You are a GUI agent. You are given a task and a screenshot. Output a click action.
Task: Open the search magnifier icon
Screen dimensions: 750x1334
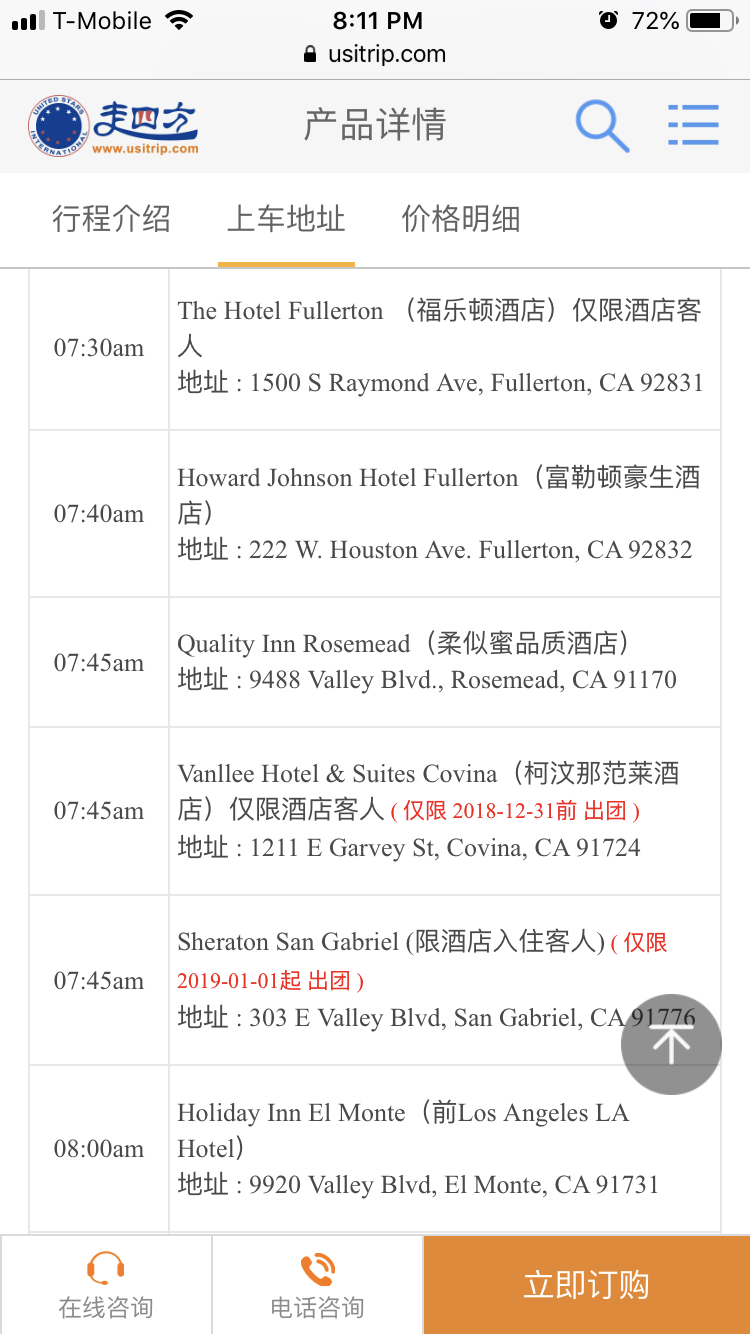click(602, 126)
